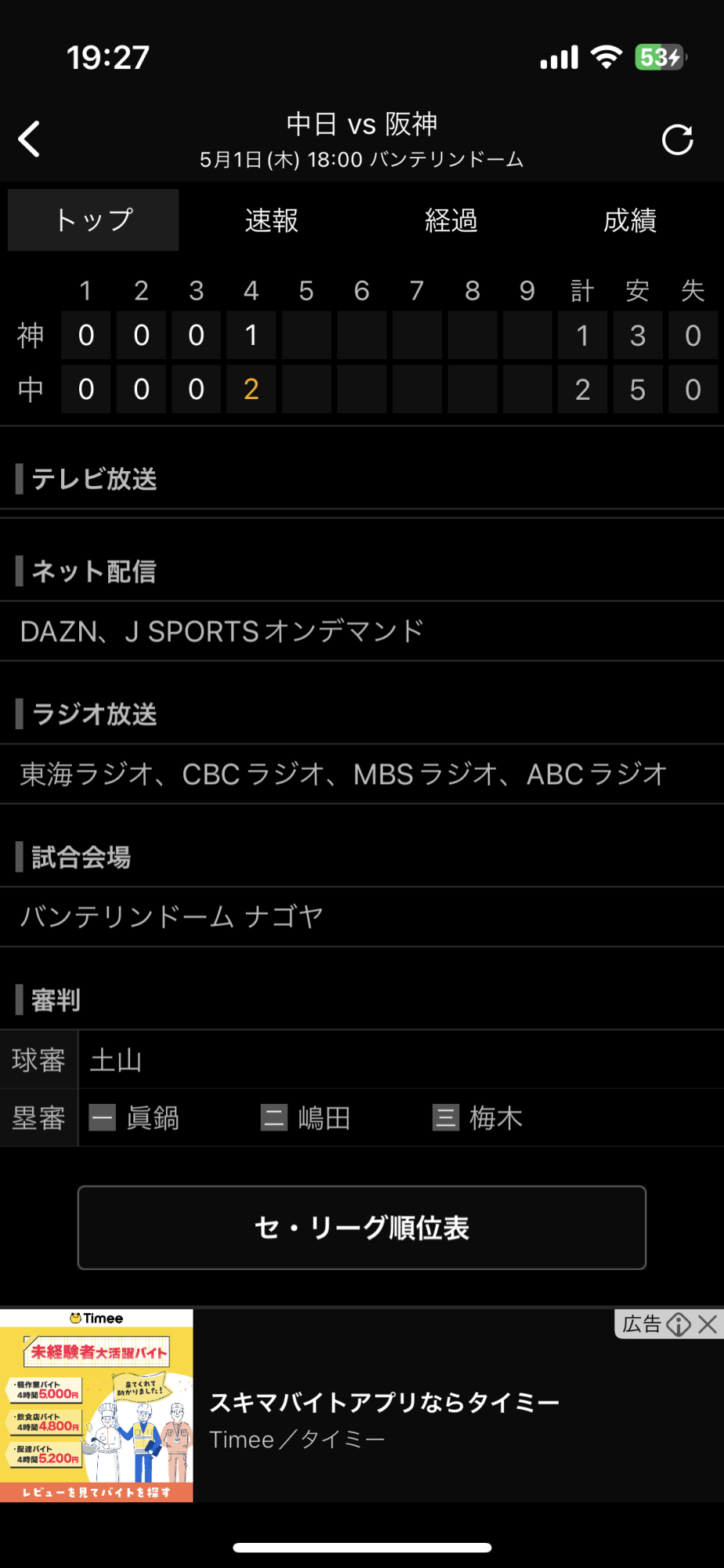Refresh the game score
Screen dimensions: 724x1568
coord(678,140)
